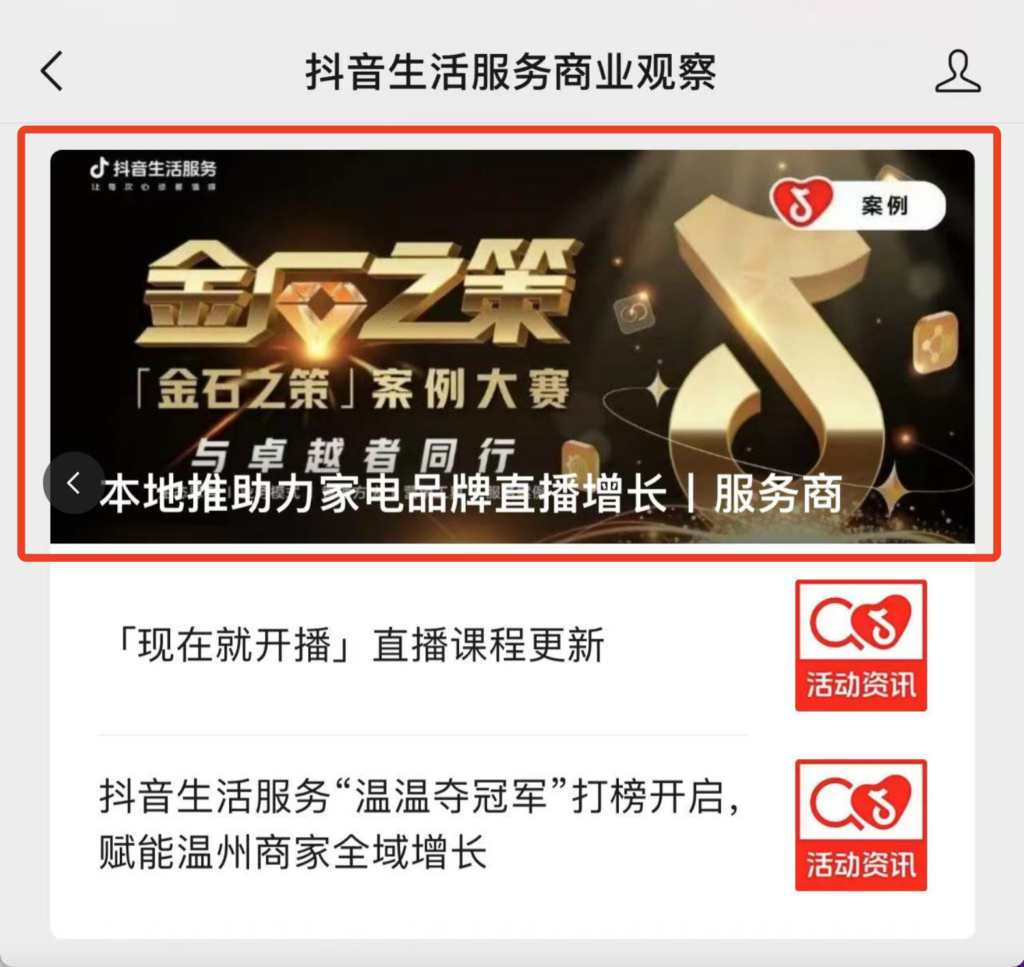This screenshot has height=967, width=1024.
Task: Go back from 抖音生活服务商业观察 page
Action: [x=52, y=72]
